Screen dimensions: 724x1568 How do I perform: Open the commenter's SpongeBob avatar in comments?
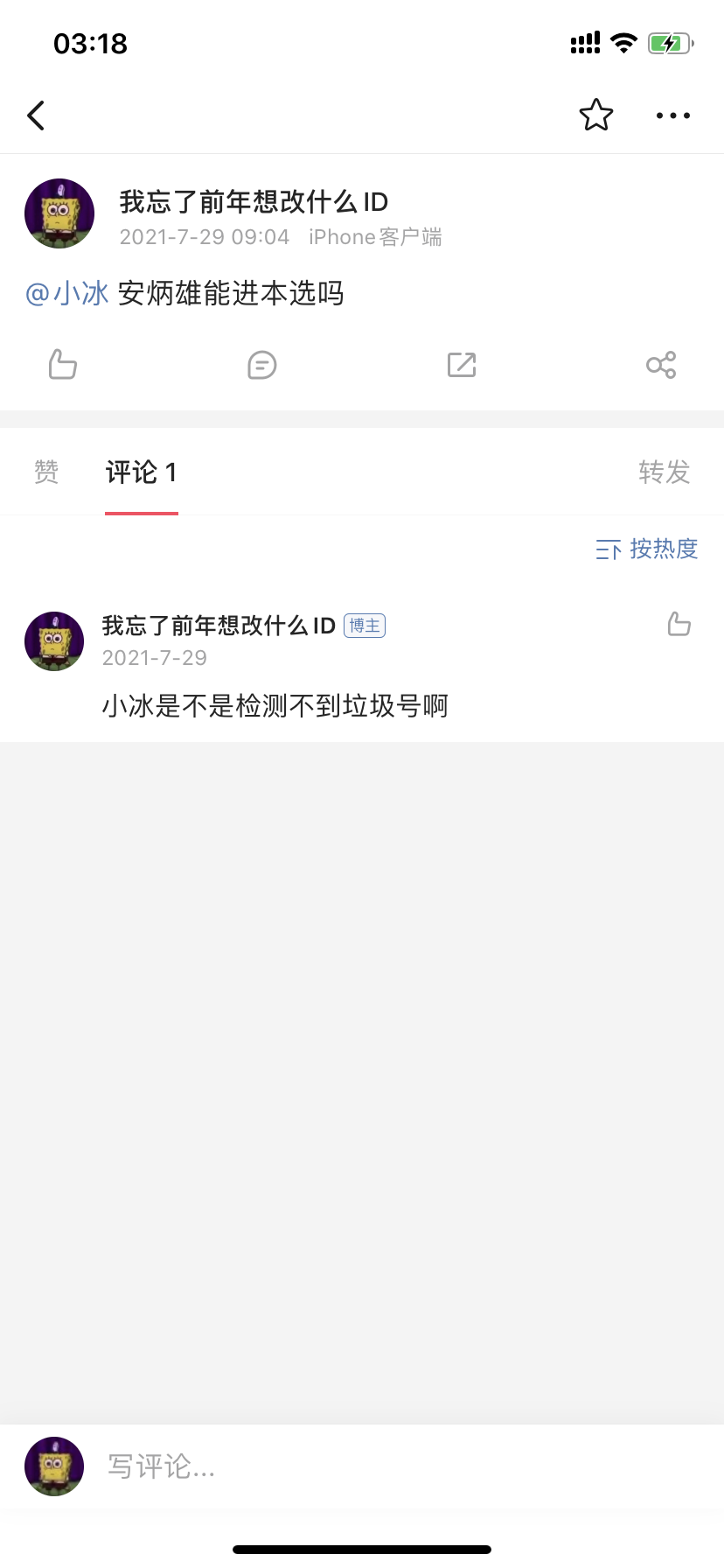click(x=54, y=641)
